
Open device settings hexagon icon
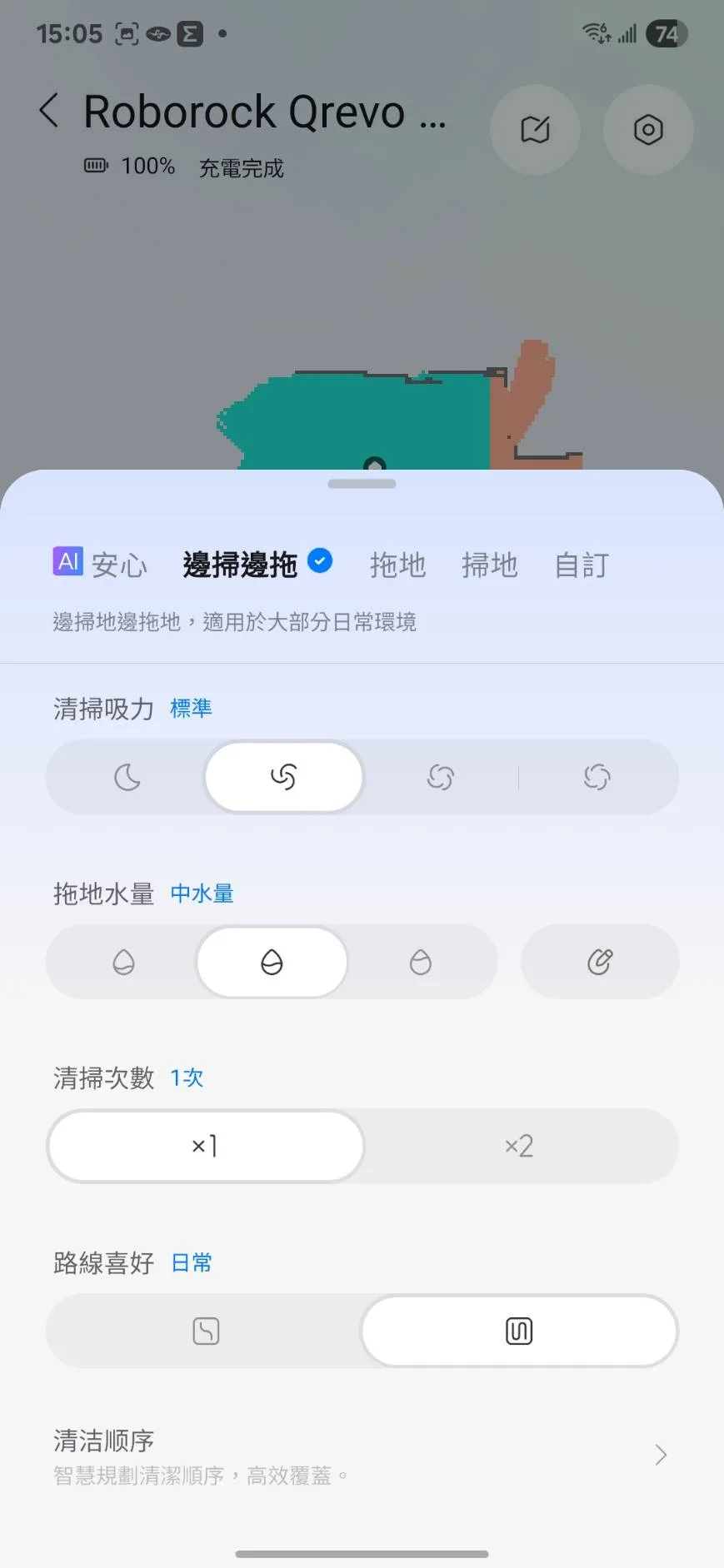tap(647, 130)
